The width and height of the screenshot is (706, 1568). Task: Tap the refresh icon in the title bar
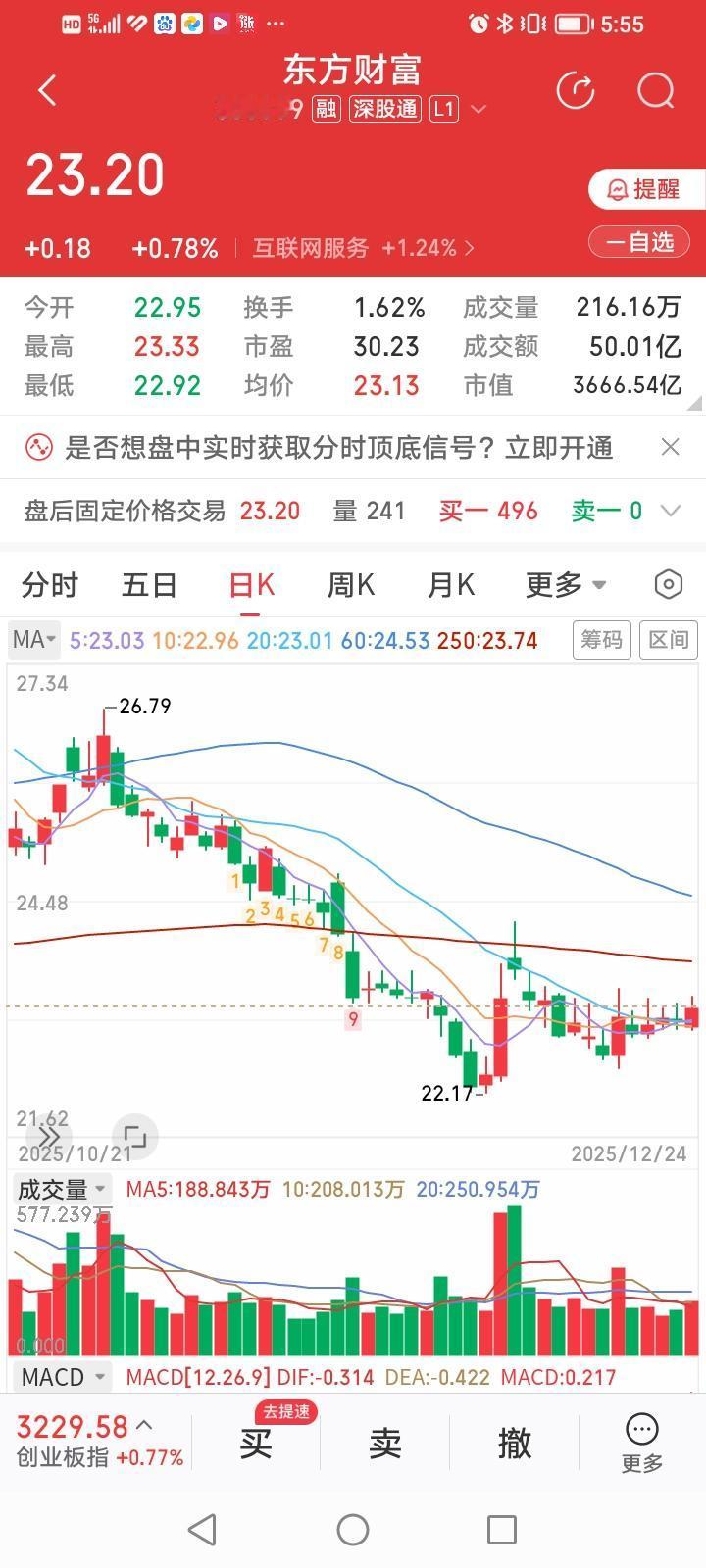577,90
